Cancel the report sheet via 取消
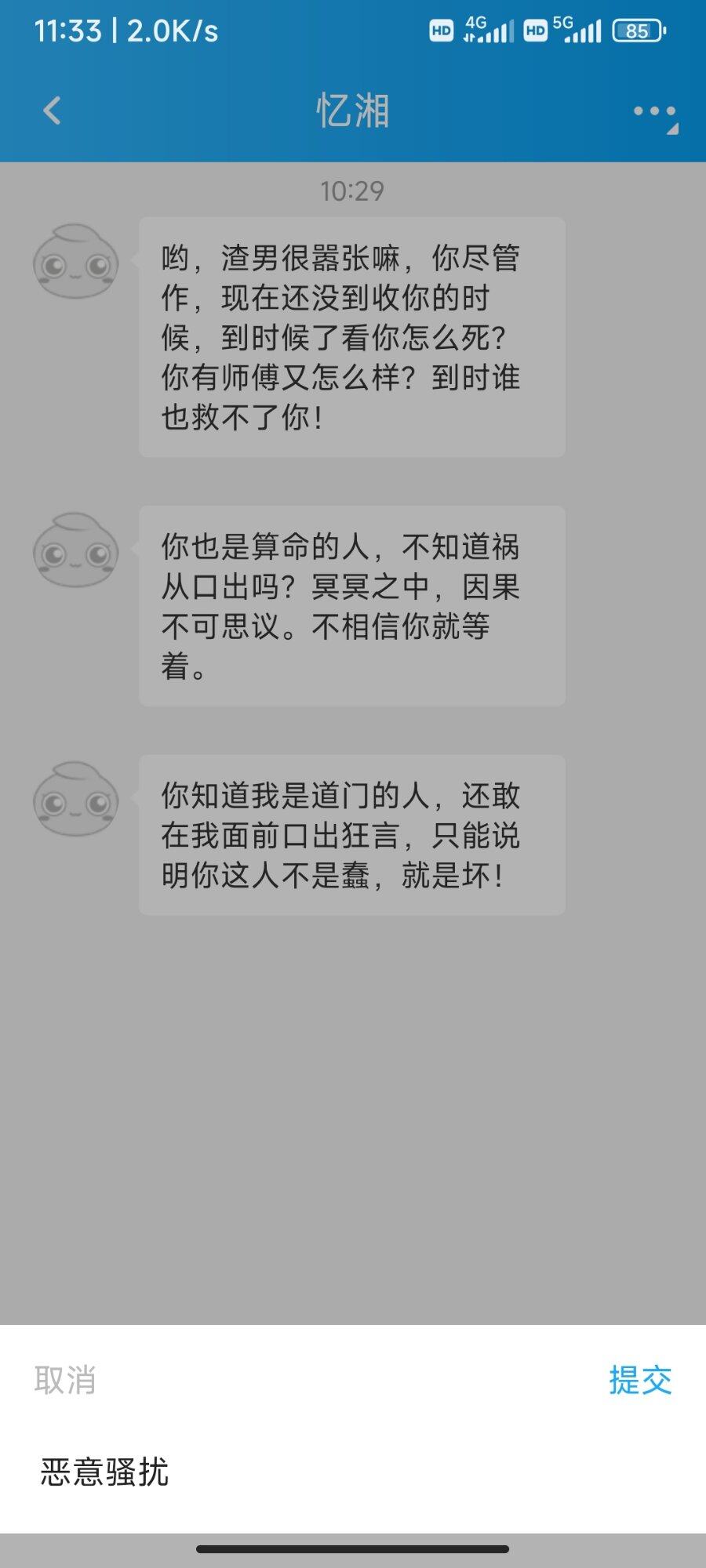 click(65, 1380)
